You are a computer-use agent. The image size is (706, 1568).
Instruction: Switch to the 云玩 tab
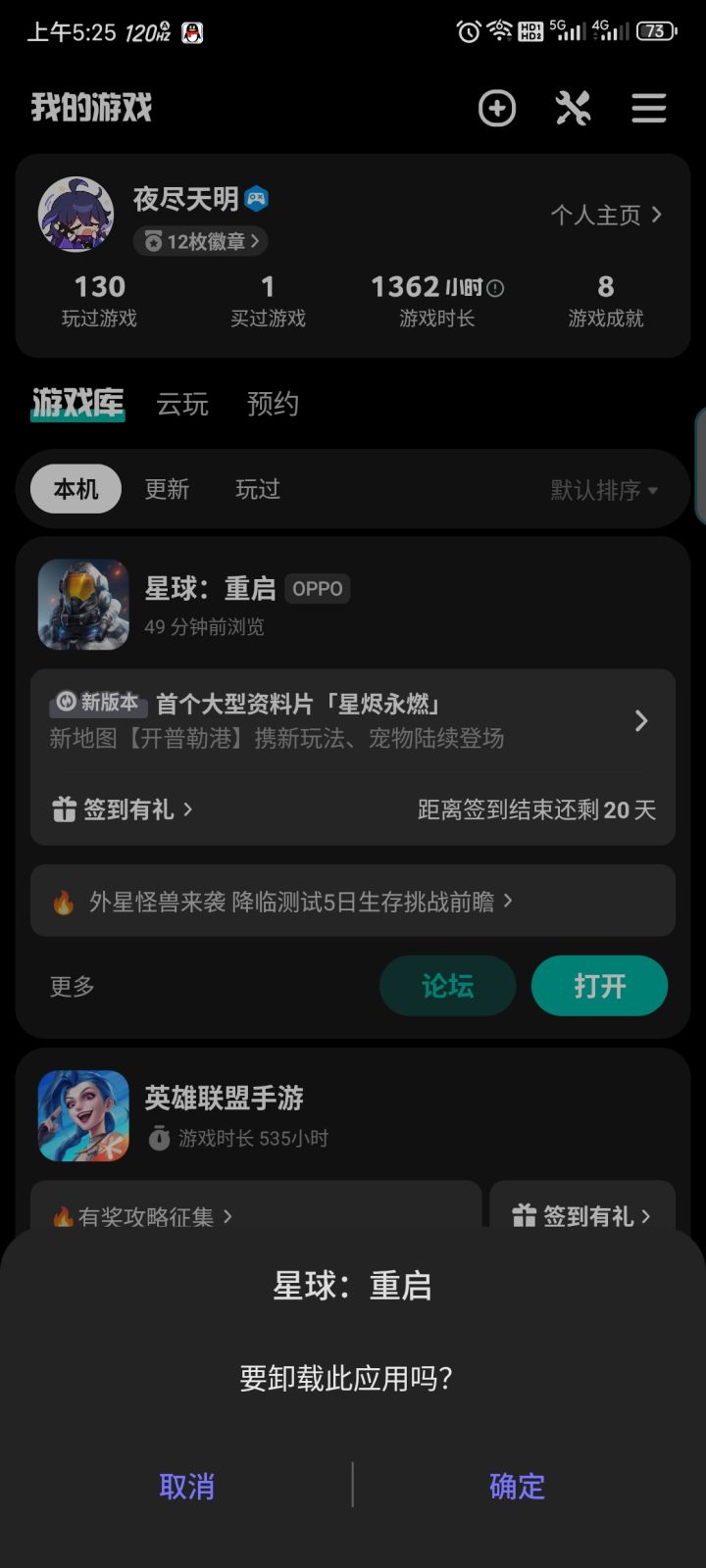tap(182, 404)
